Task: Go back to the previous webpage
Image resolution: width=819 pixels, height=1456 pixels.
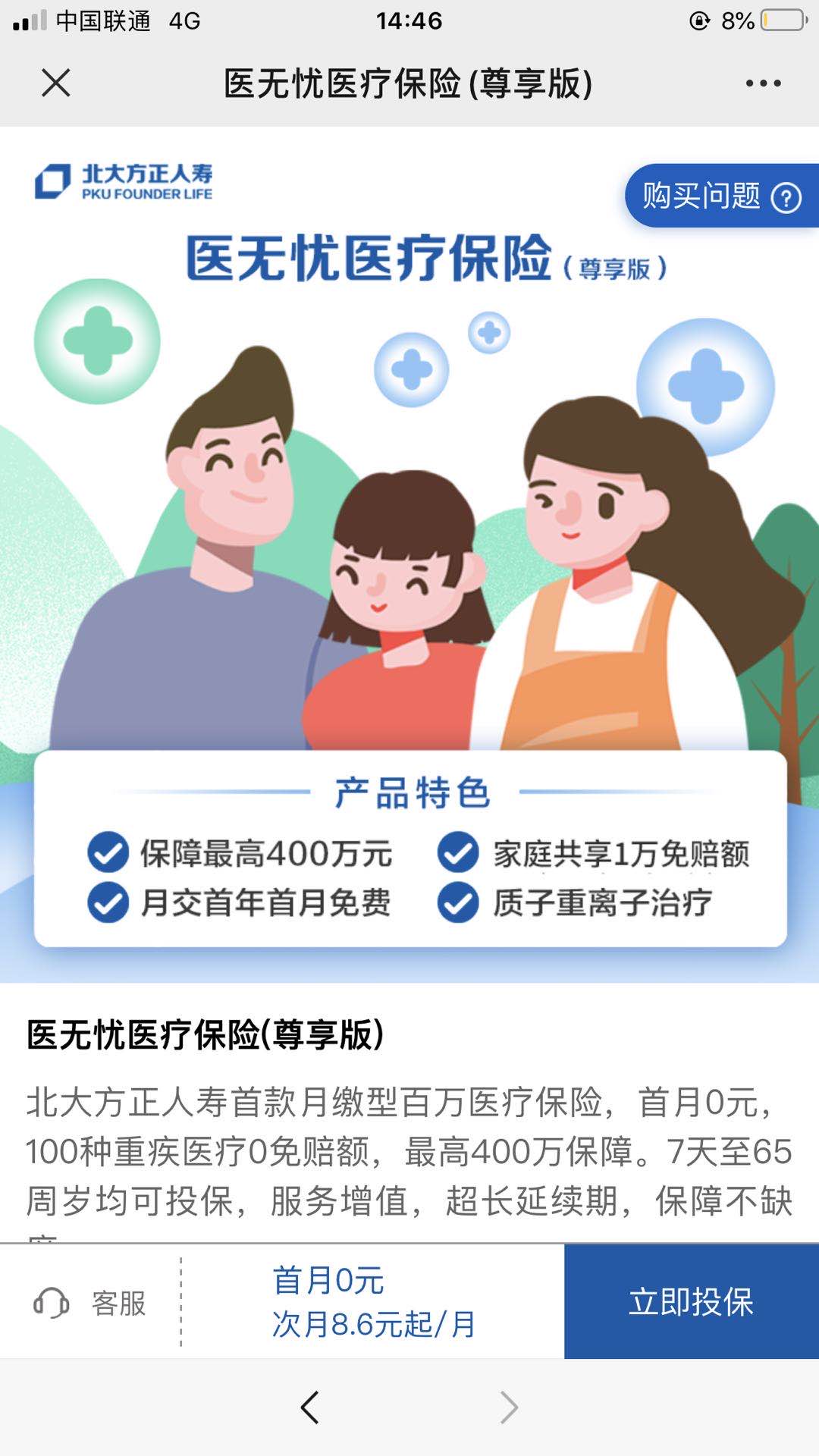Action: point(310,1407)
